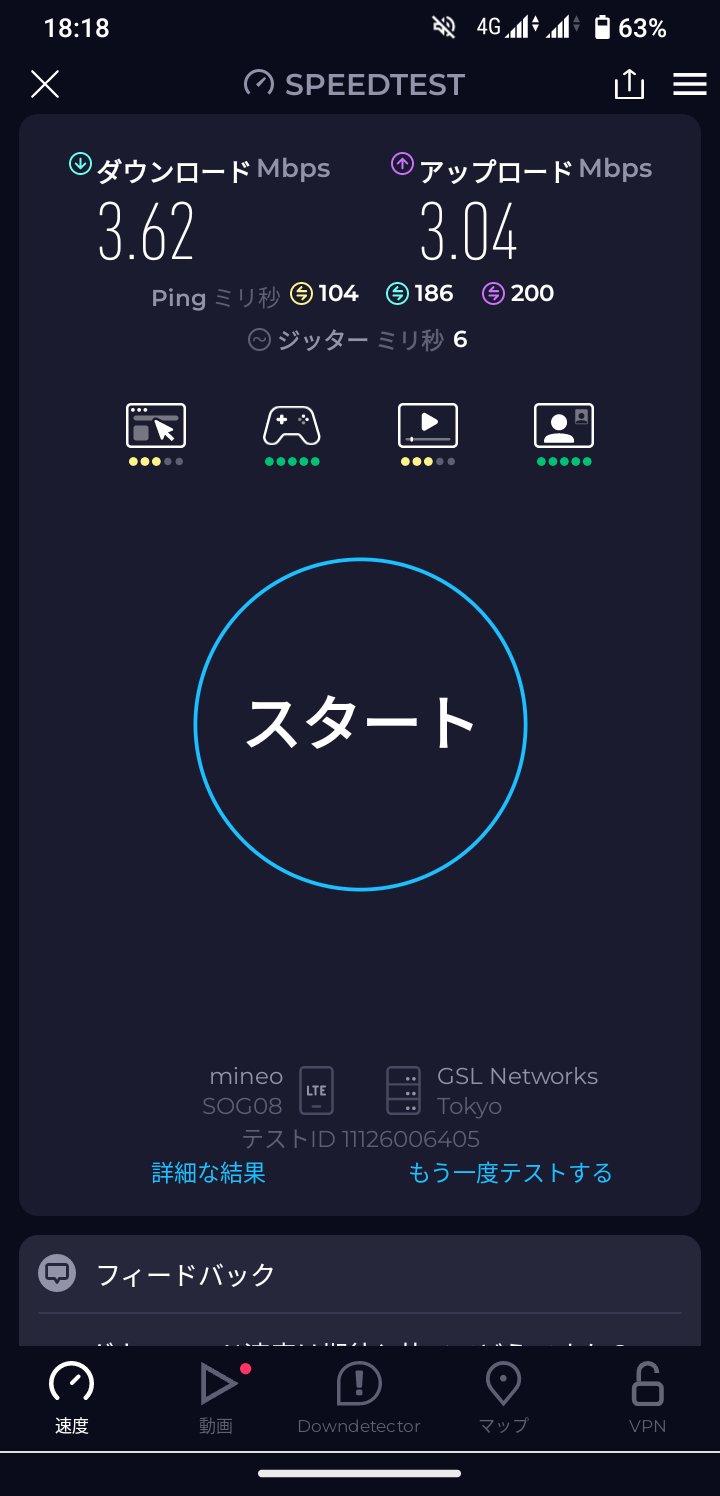Open the Downdetector tab
The width and height of the screenshot is (720, 1496).
click(x=359, y=1398)
